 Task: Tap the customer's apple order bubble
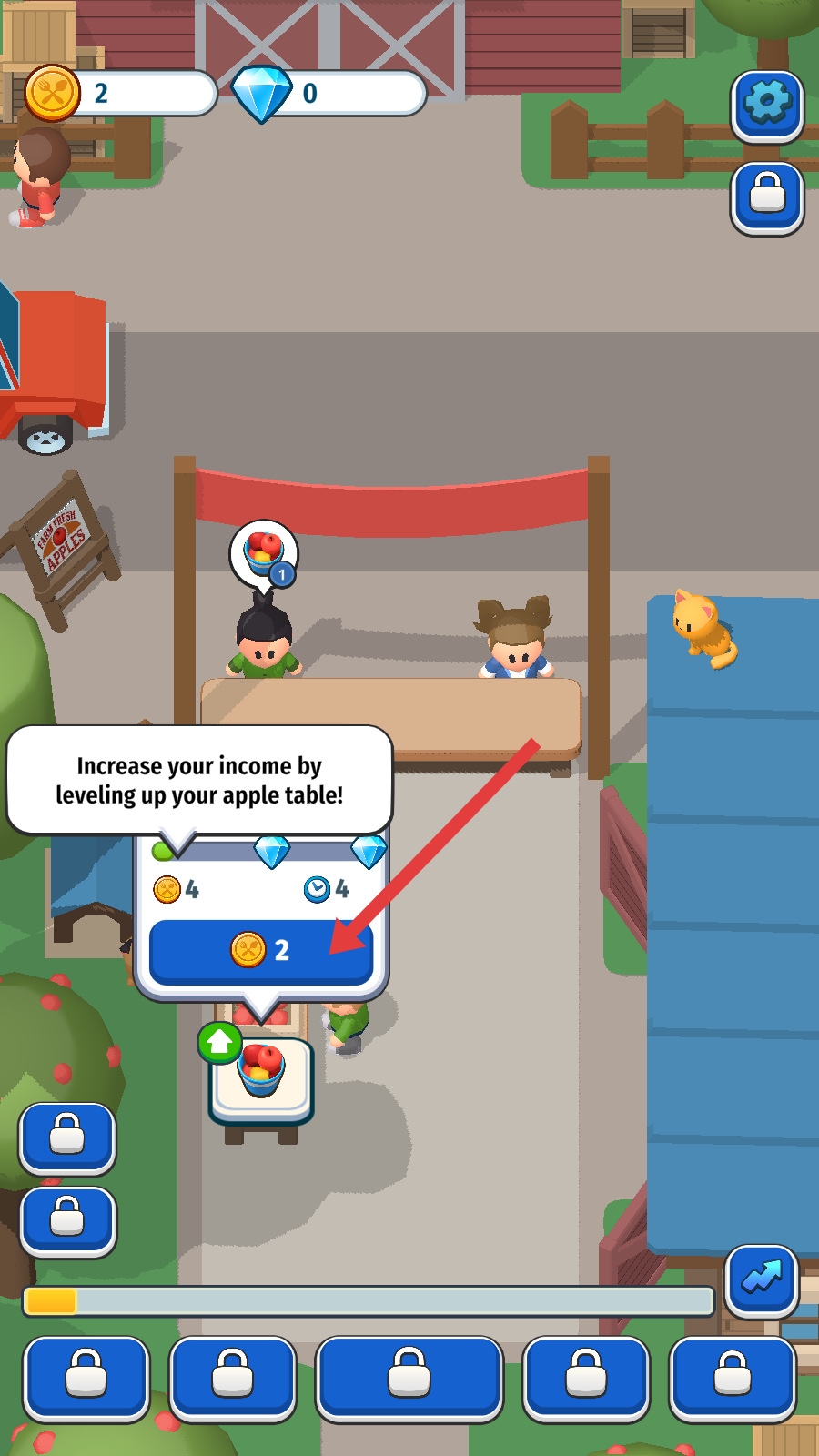coord(264,552)
